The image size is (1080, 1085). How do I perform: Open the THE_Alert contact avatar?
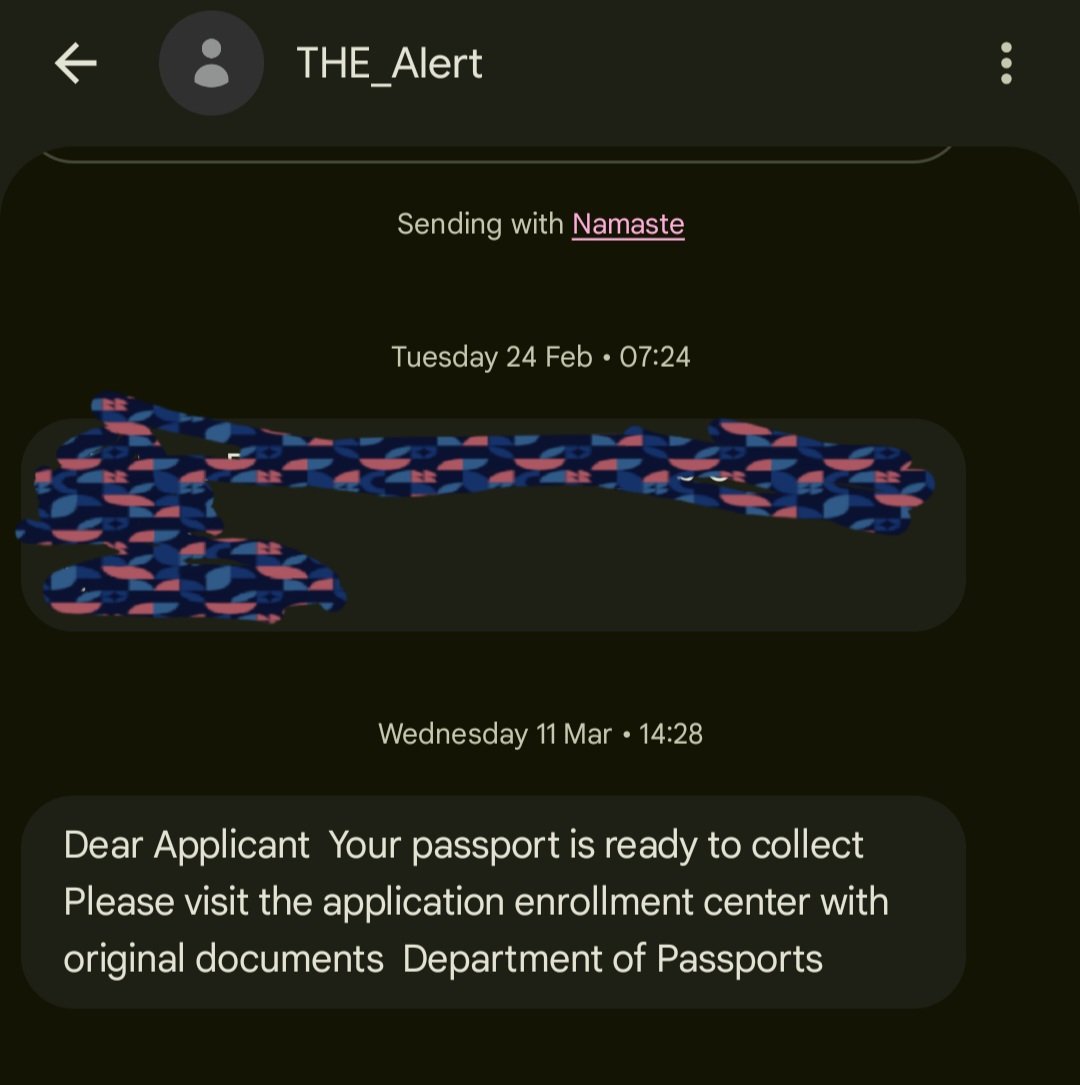(x=211, y=64)
